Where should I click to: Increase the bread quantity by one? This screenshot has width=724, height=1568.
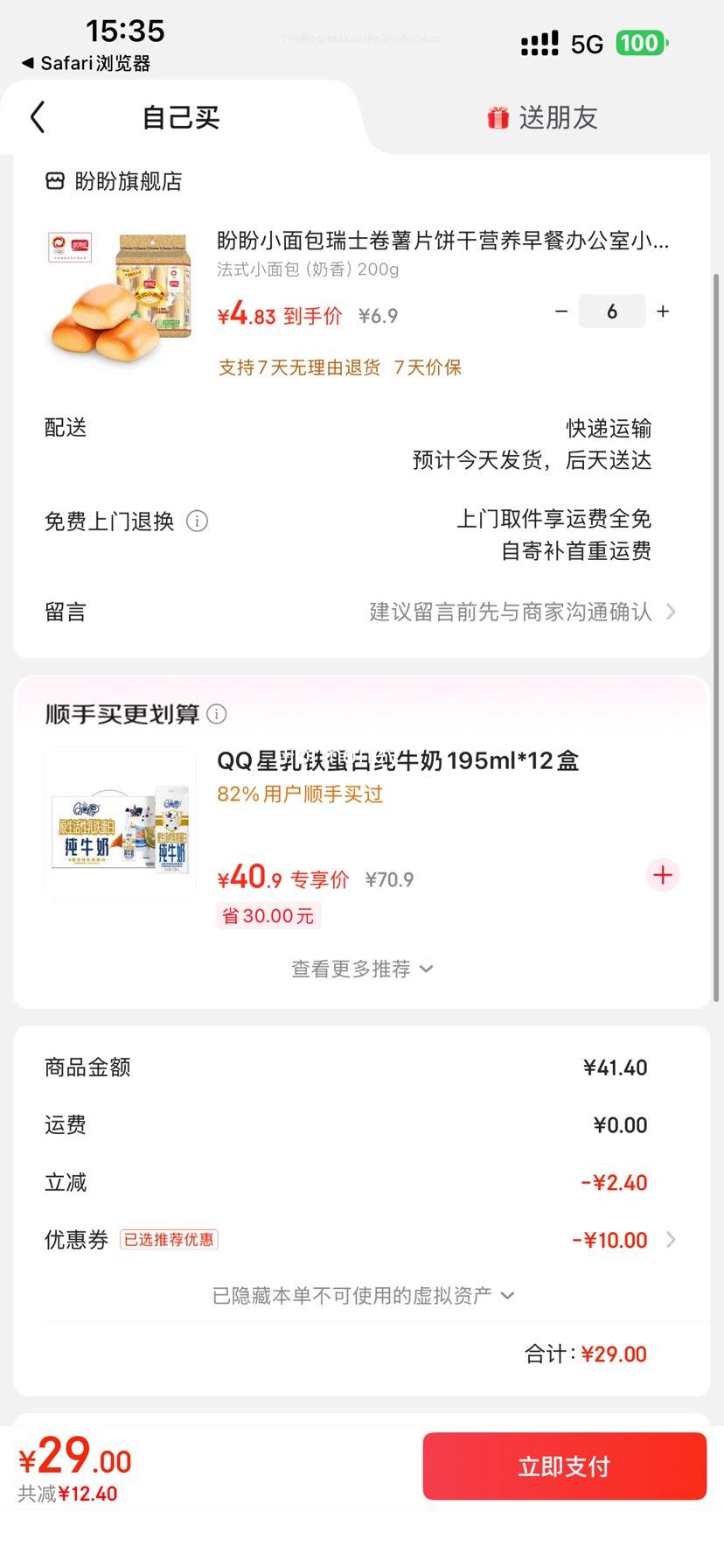tap(663, 311)
